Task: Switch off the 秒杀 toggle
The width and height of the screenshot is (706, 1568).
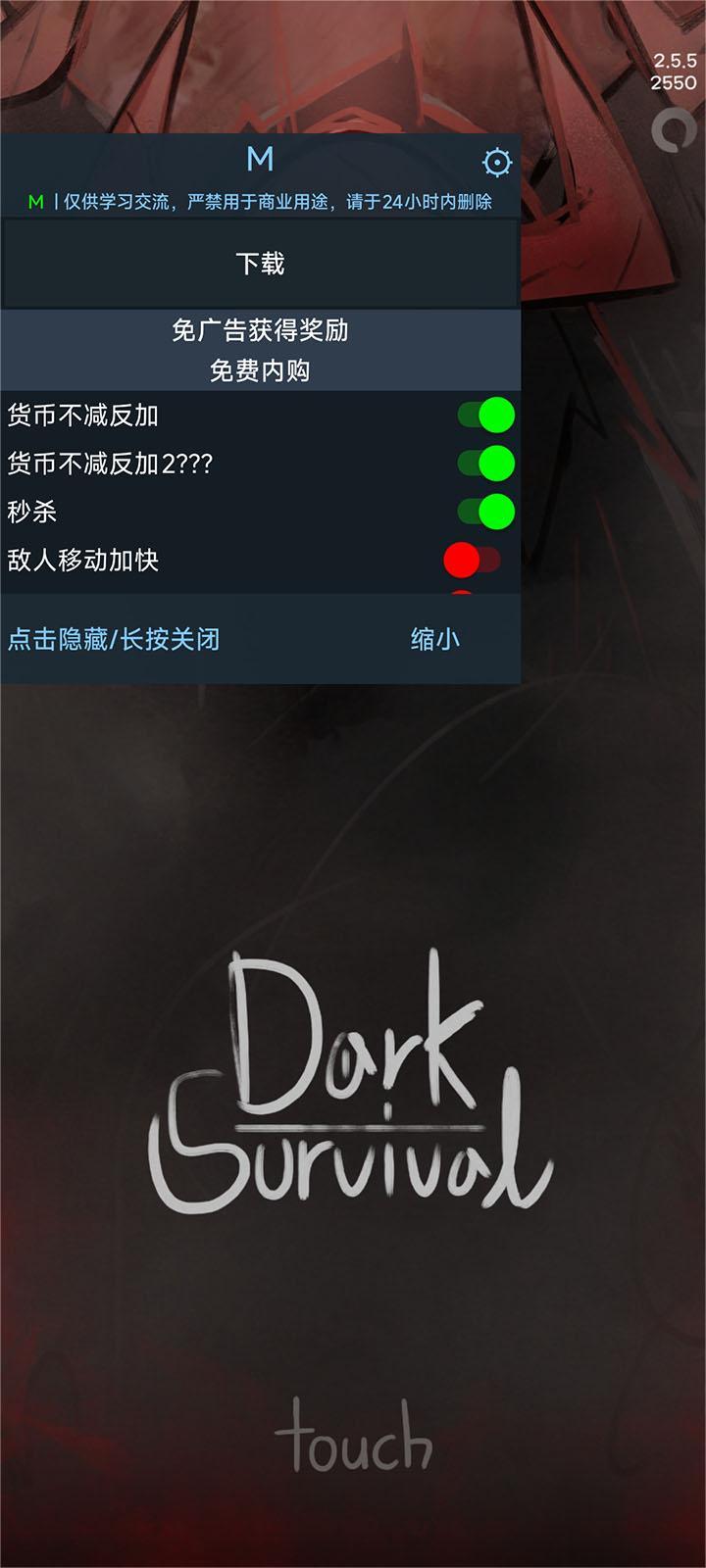Action: tap(485, 512)
